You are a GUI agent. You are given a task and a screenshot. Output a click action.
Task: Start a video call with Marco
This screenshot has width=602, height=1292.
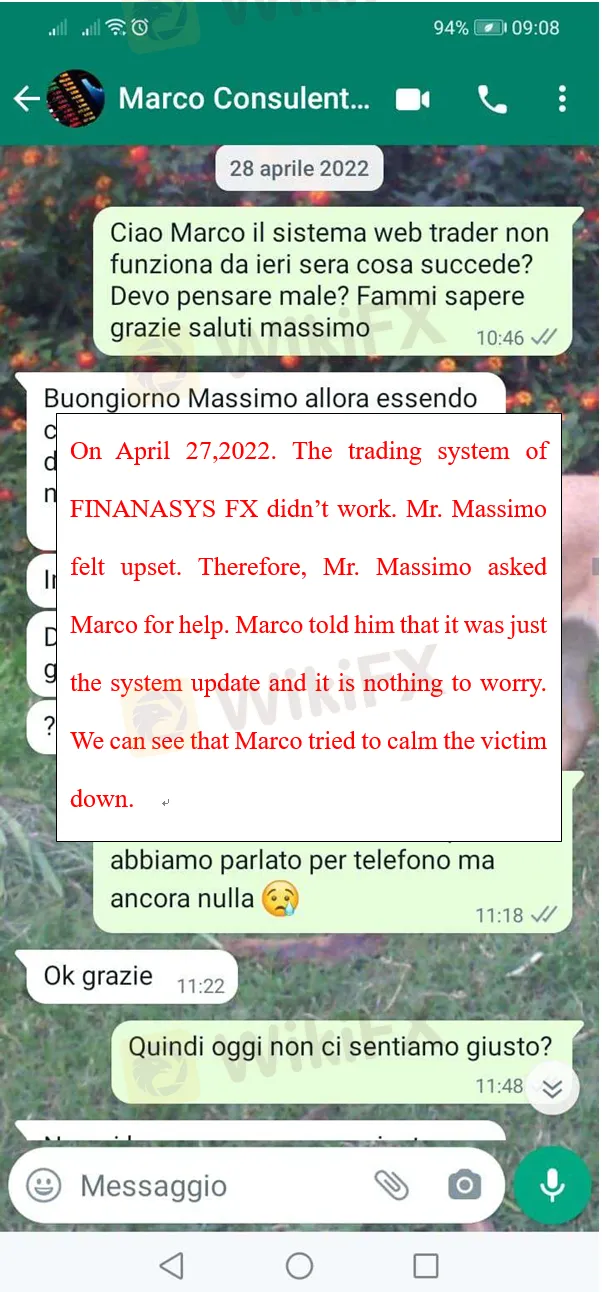pyautogui.click(x=412, y=99)
